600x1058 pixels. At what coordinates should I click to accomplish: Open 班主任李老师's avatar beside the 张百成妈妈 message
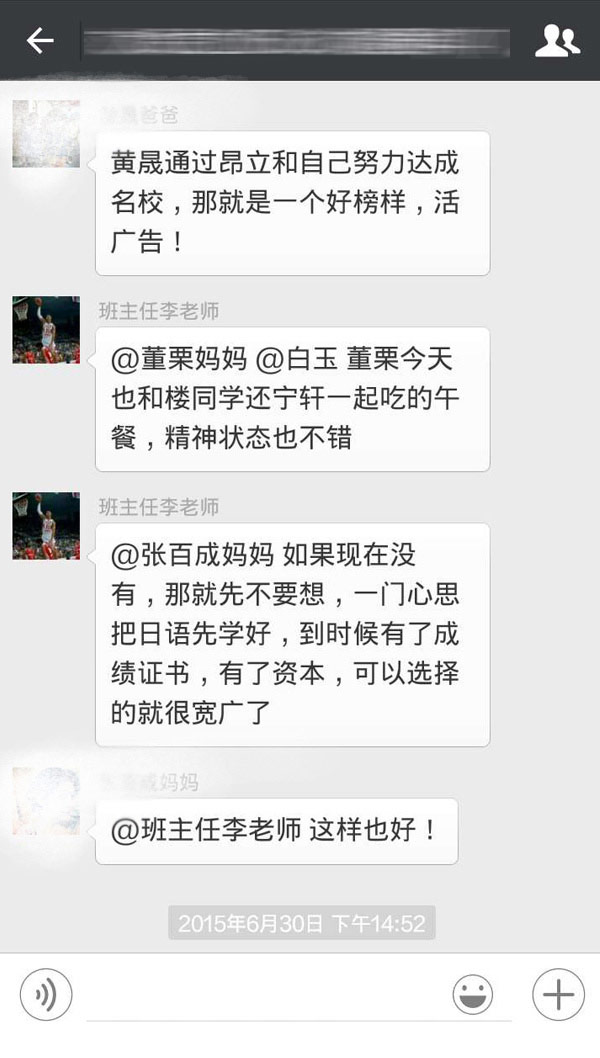(46, 526)
